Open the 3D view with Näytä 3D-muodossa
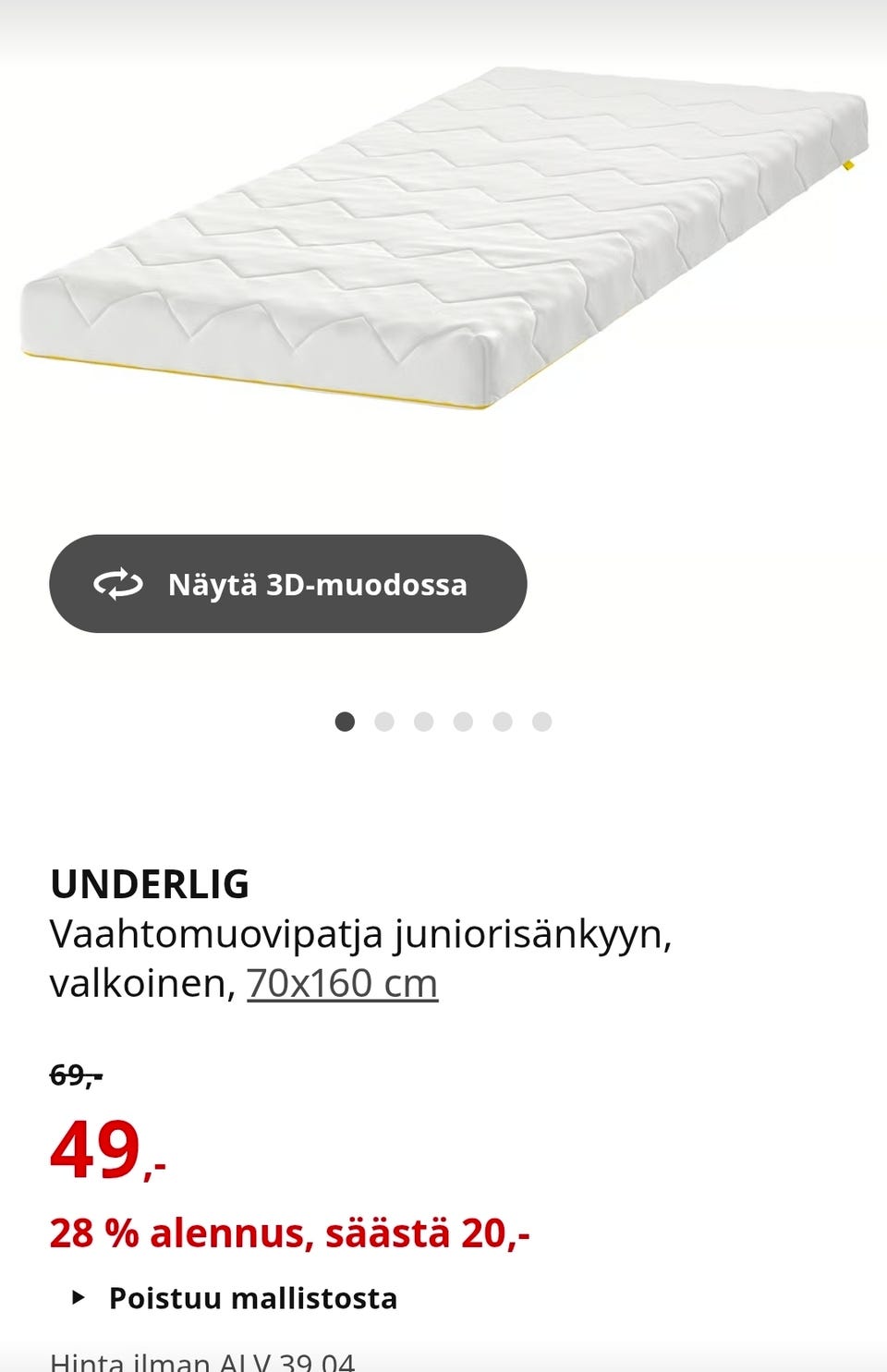 [x=286, y=584]
